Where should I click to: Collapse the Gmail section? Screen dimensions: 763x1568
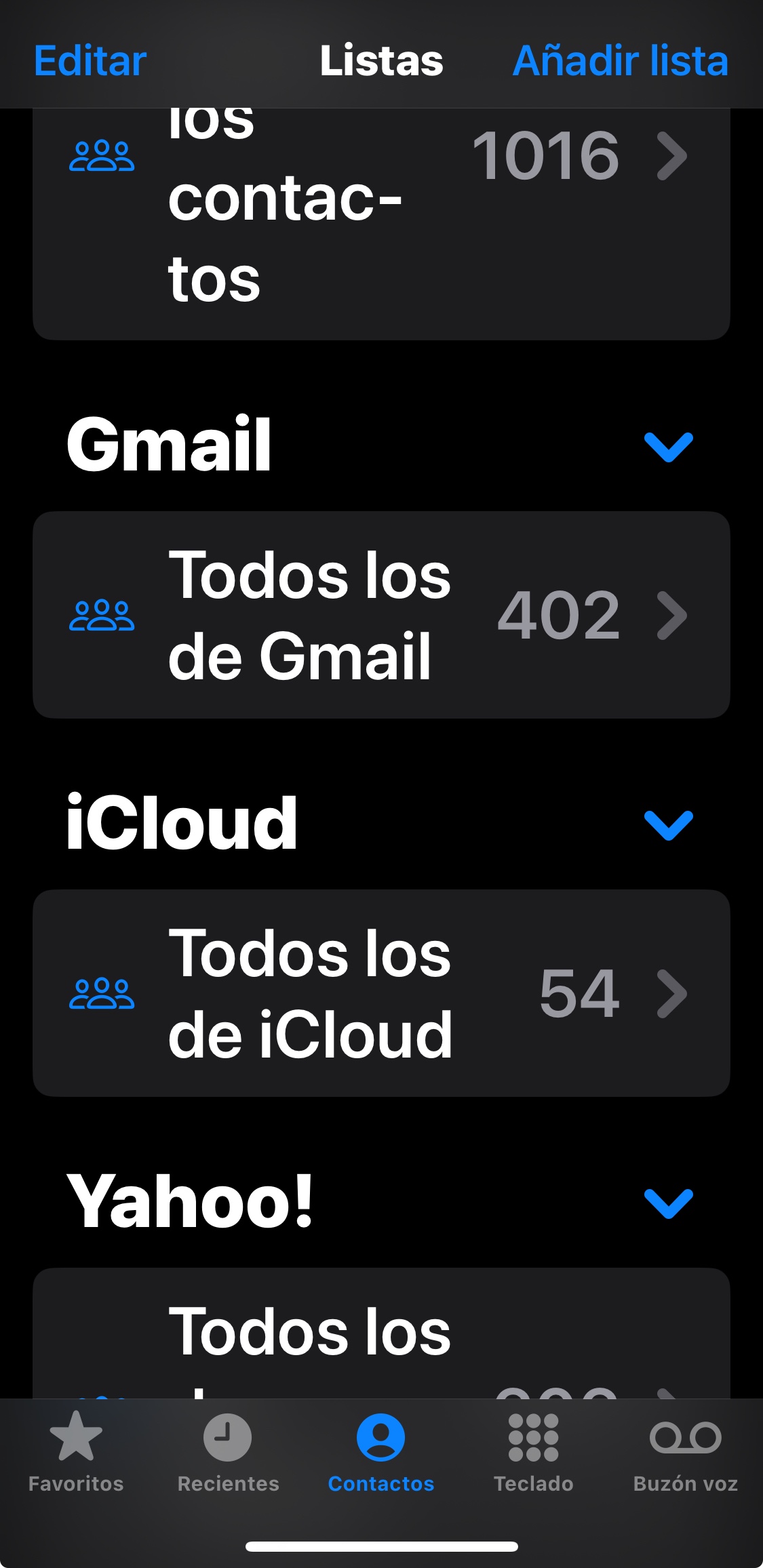(x=668, y=447)
